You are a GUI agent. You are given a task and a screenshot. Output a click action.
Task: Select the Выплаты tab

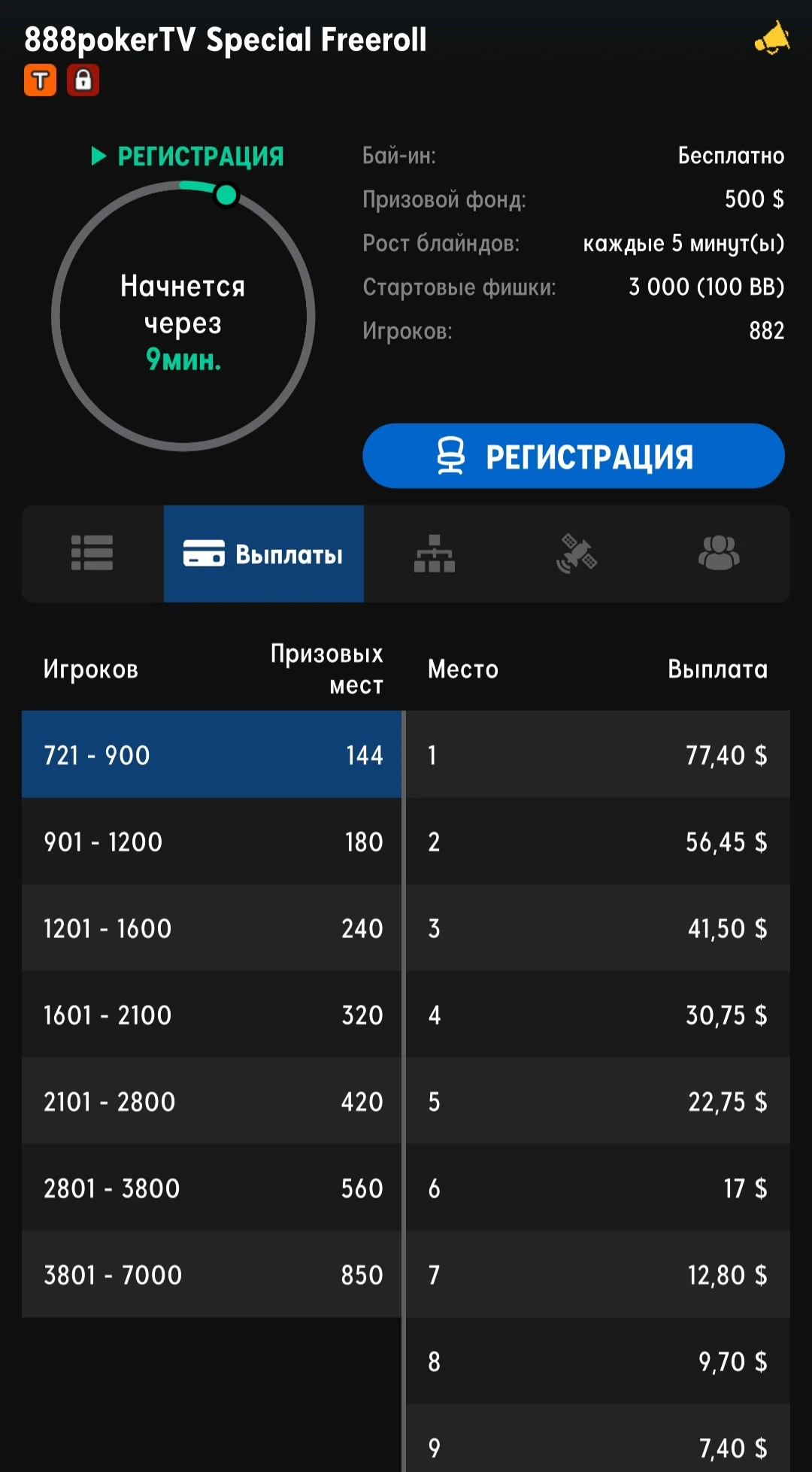264,554
